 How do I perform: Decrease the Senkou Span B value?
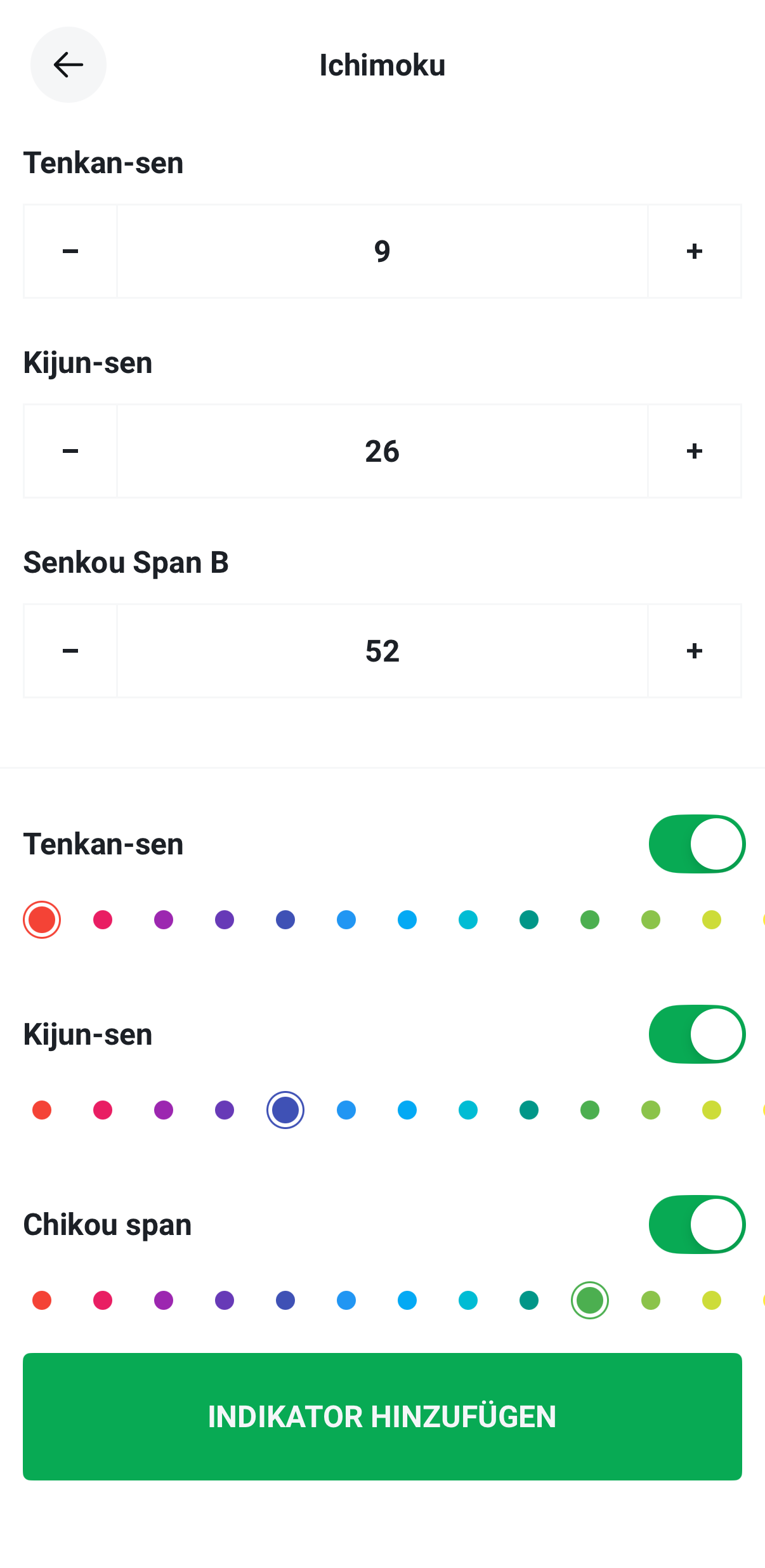point(70,651)
